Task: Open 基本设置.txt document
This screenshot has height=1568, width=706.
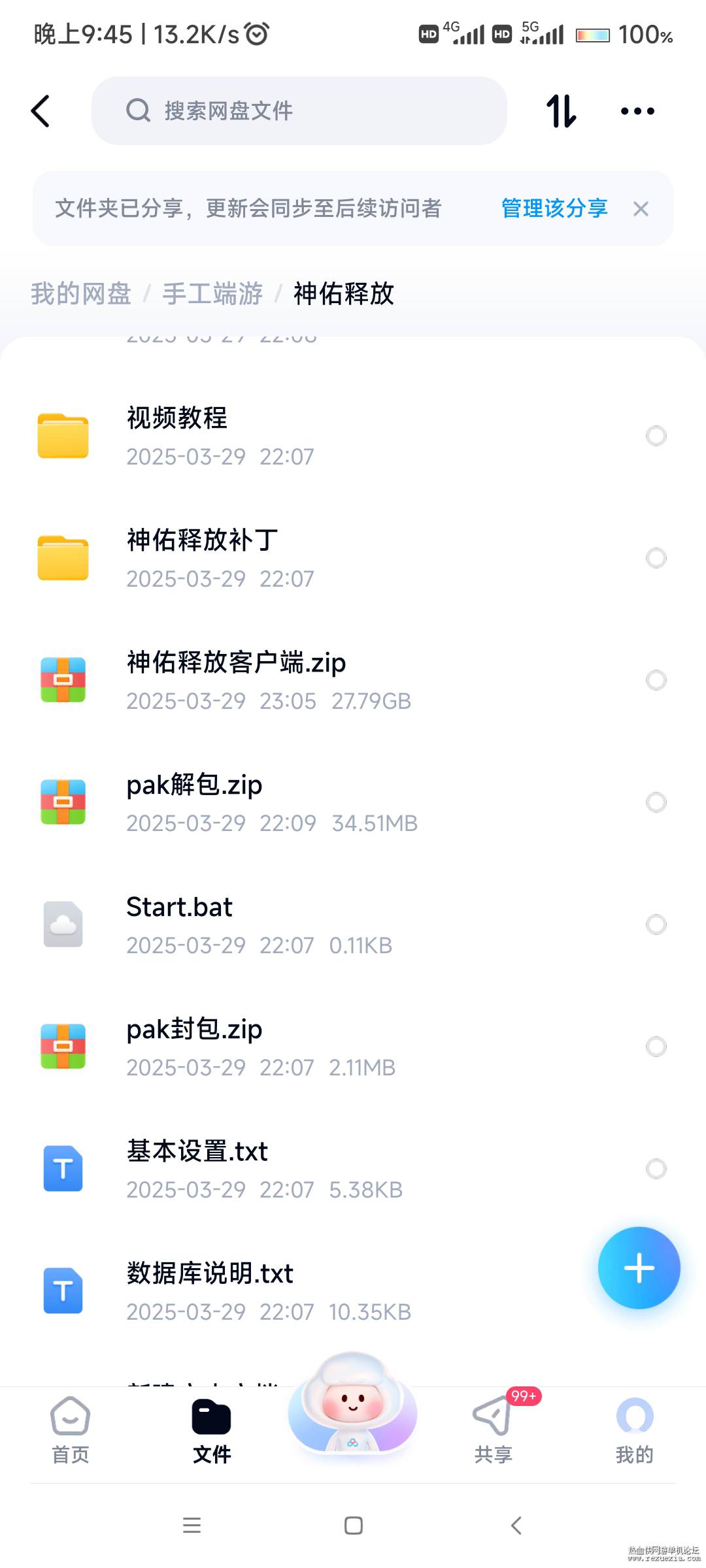Action: 353,1169
